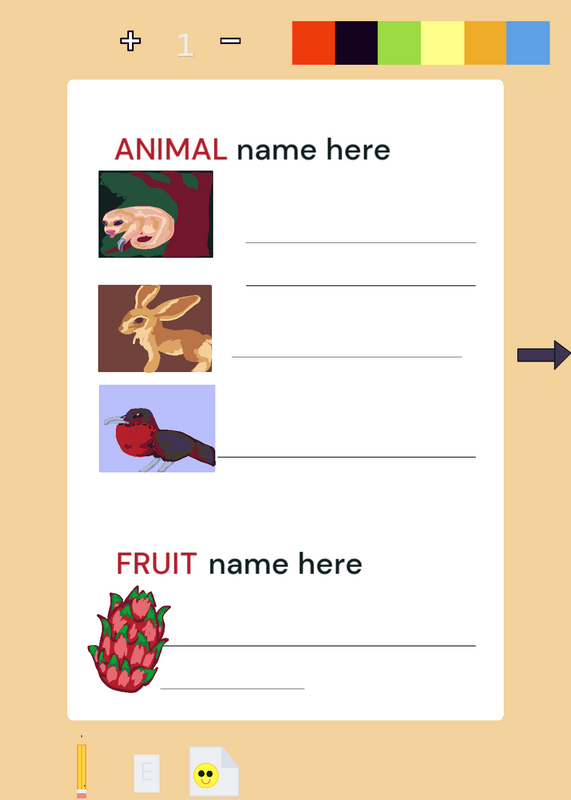
Task: Select the yellow color swatch
Action: pyautogui.click(x=442, y=43)
